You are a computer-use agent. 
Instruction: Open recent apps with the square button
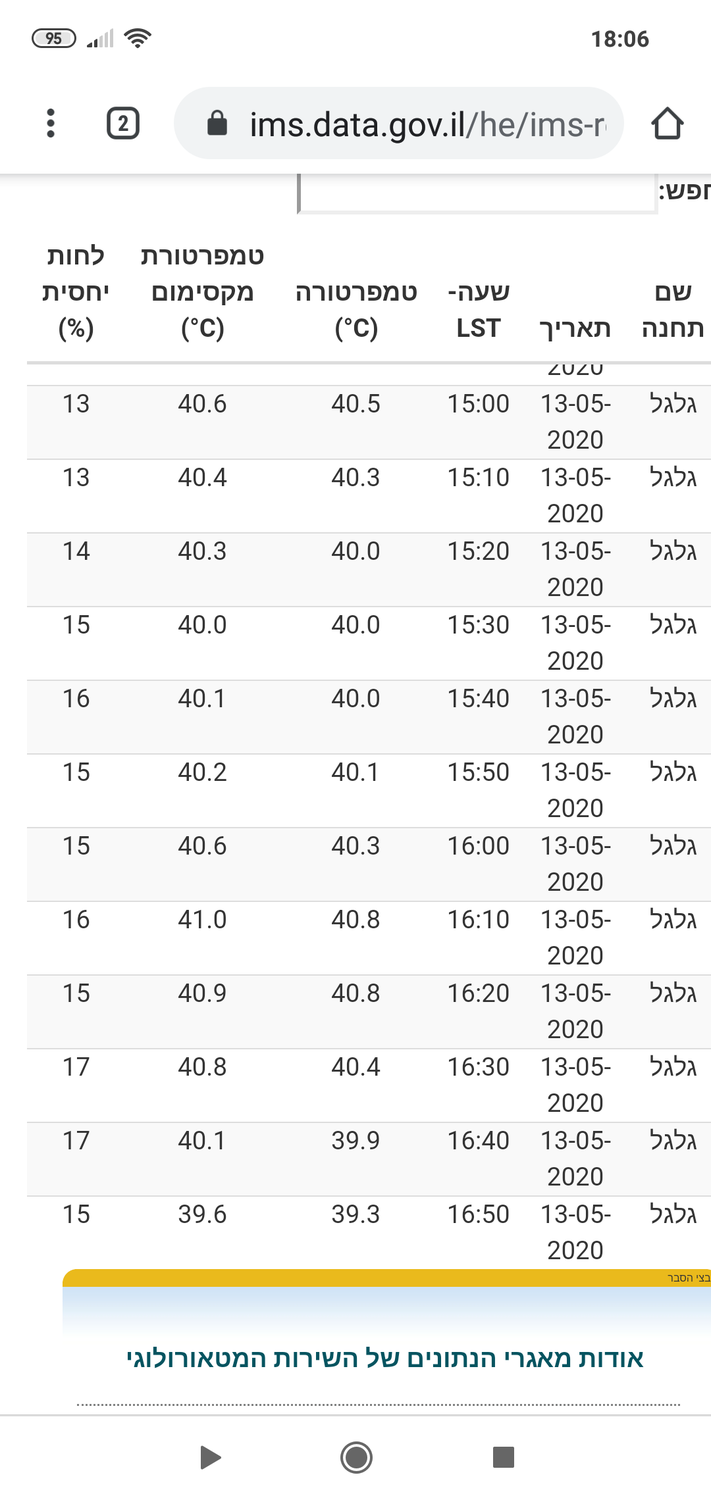pyautogui.click(x=503, y=1457)
